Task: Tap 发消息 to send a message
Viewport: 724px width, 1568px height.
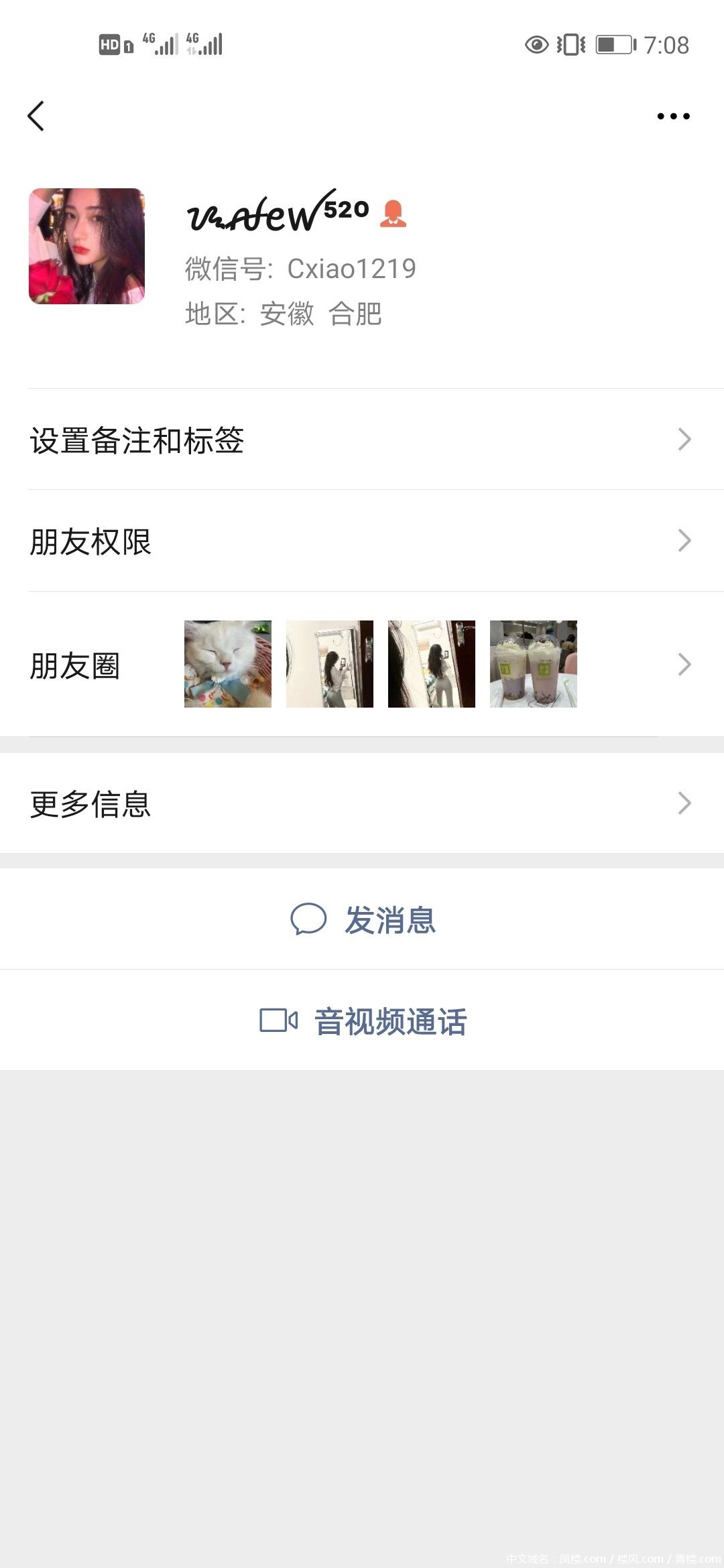Action: (x=363, y=919)
